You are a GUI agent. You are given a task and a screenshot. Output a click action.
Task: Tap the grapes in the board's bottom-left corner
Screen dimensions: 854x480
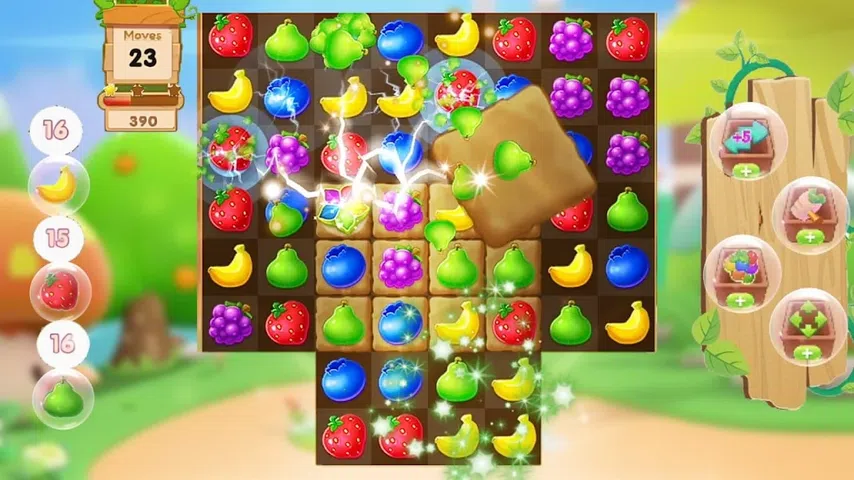[230, 324]
